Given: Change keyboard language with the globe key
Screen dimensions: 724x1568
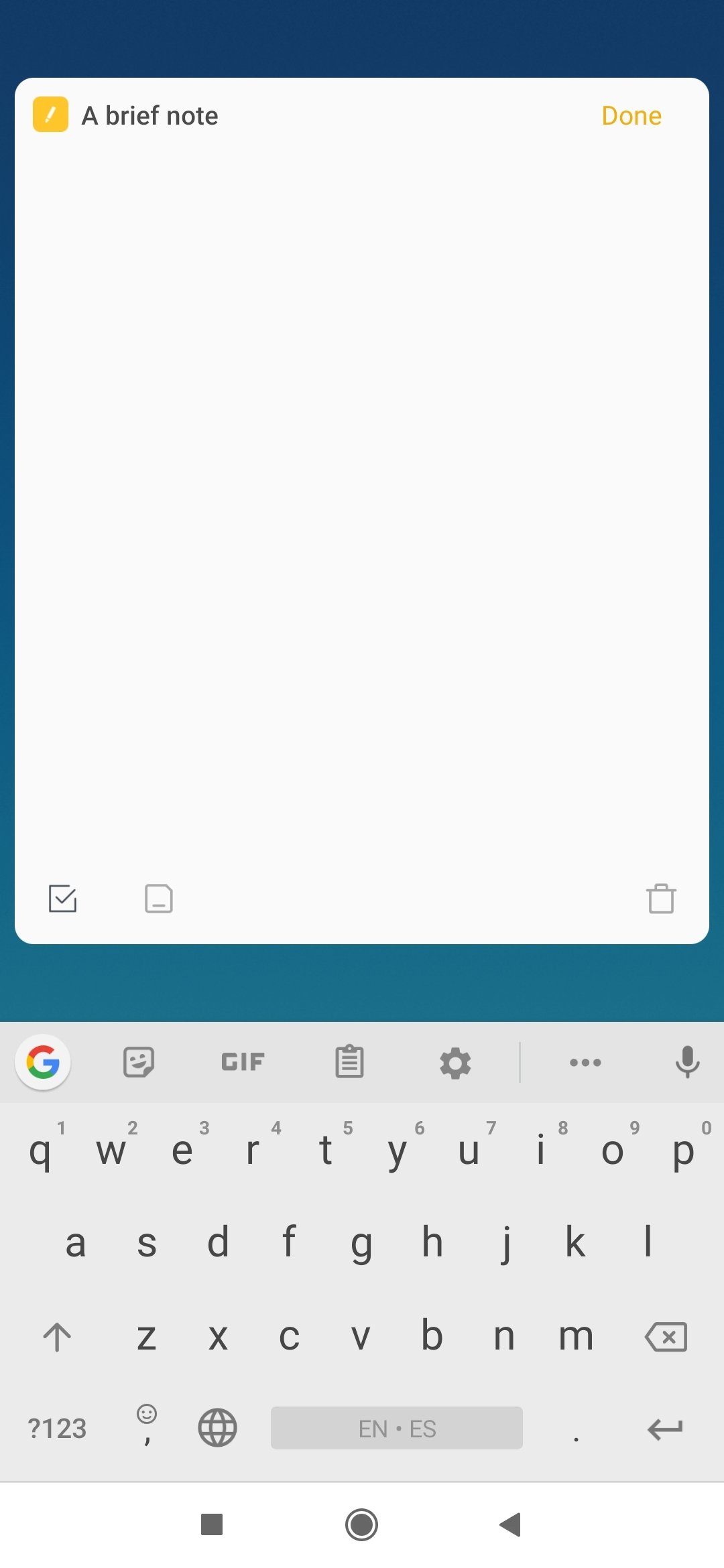Looking at the screenshot, I should coord(217,1428).
